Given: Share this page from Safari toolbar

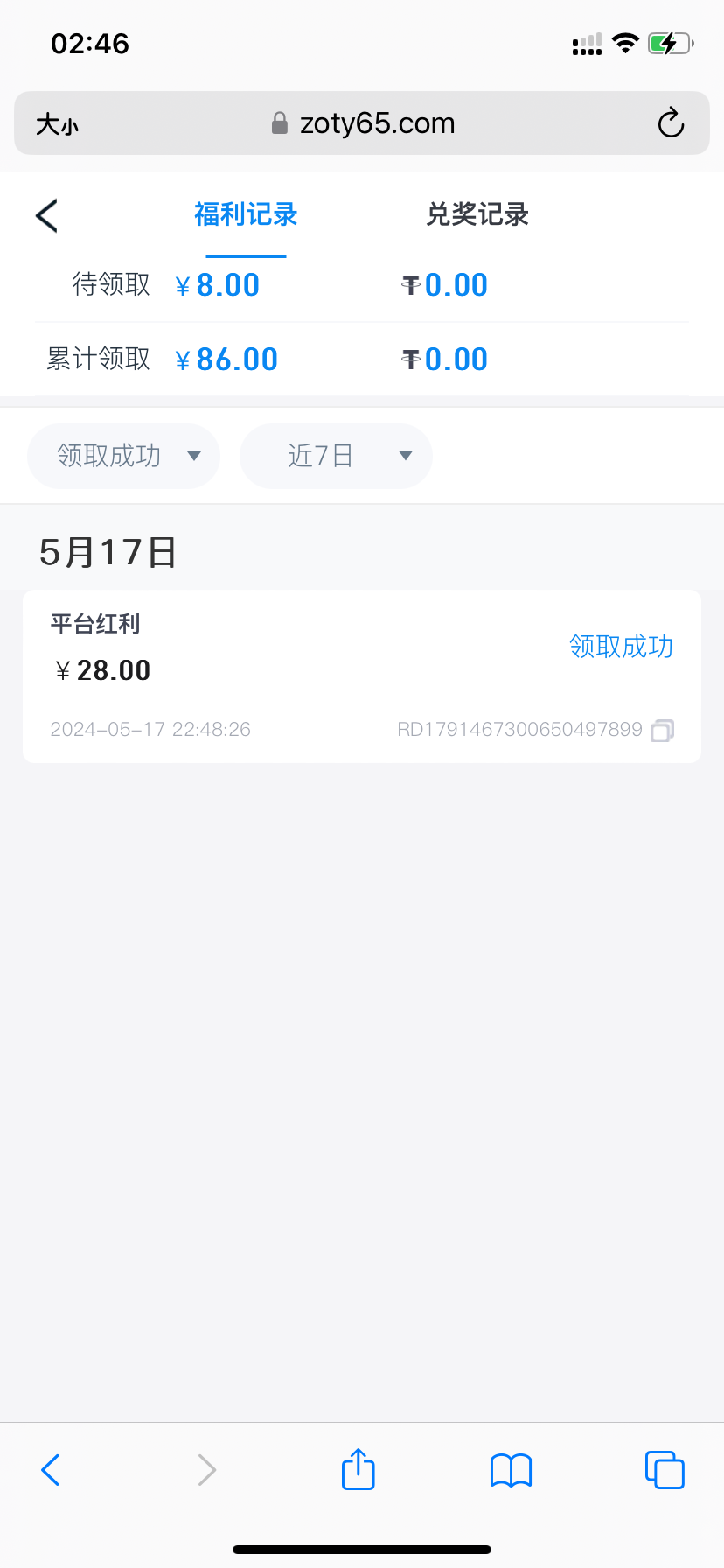Looking at the screenshot, I should point(358,1469).
